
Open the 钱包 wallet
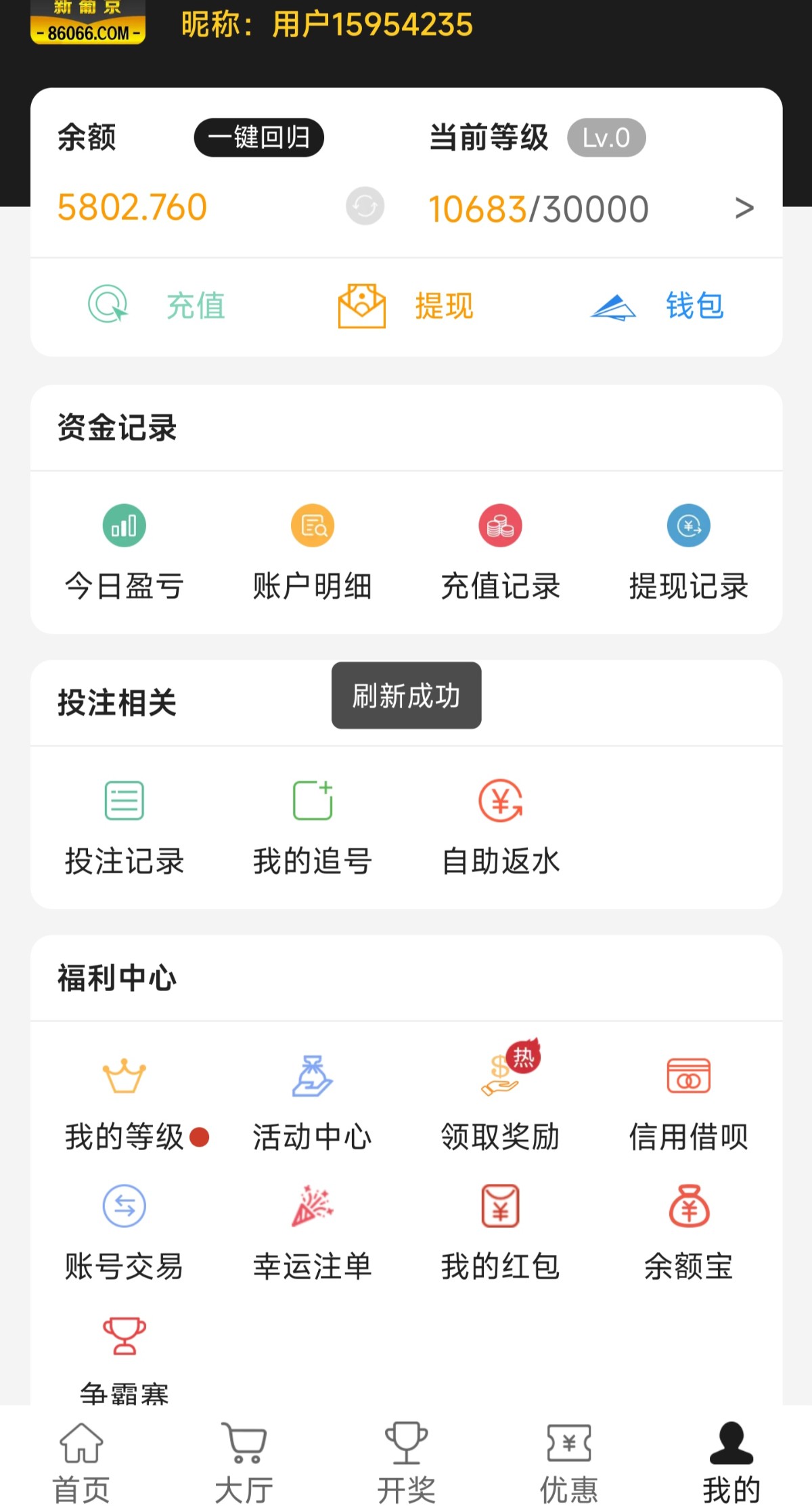(657, 306)
